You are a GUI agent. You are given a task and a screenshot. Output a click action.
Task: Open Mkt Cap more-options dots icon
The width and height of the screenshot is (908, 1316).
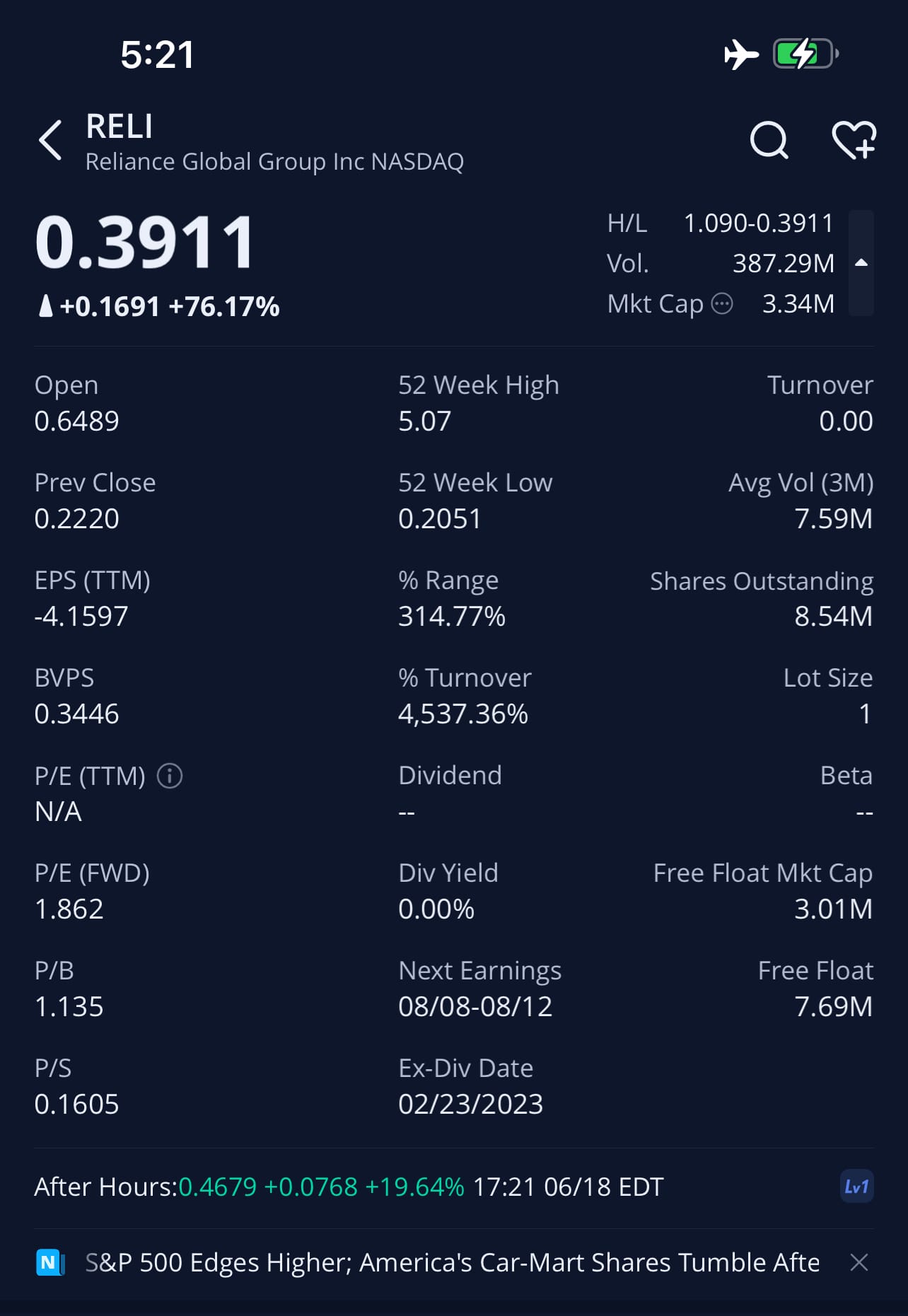(x=722, y=304)
